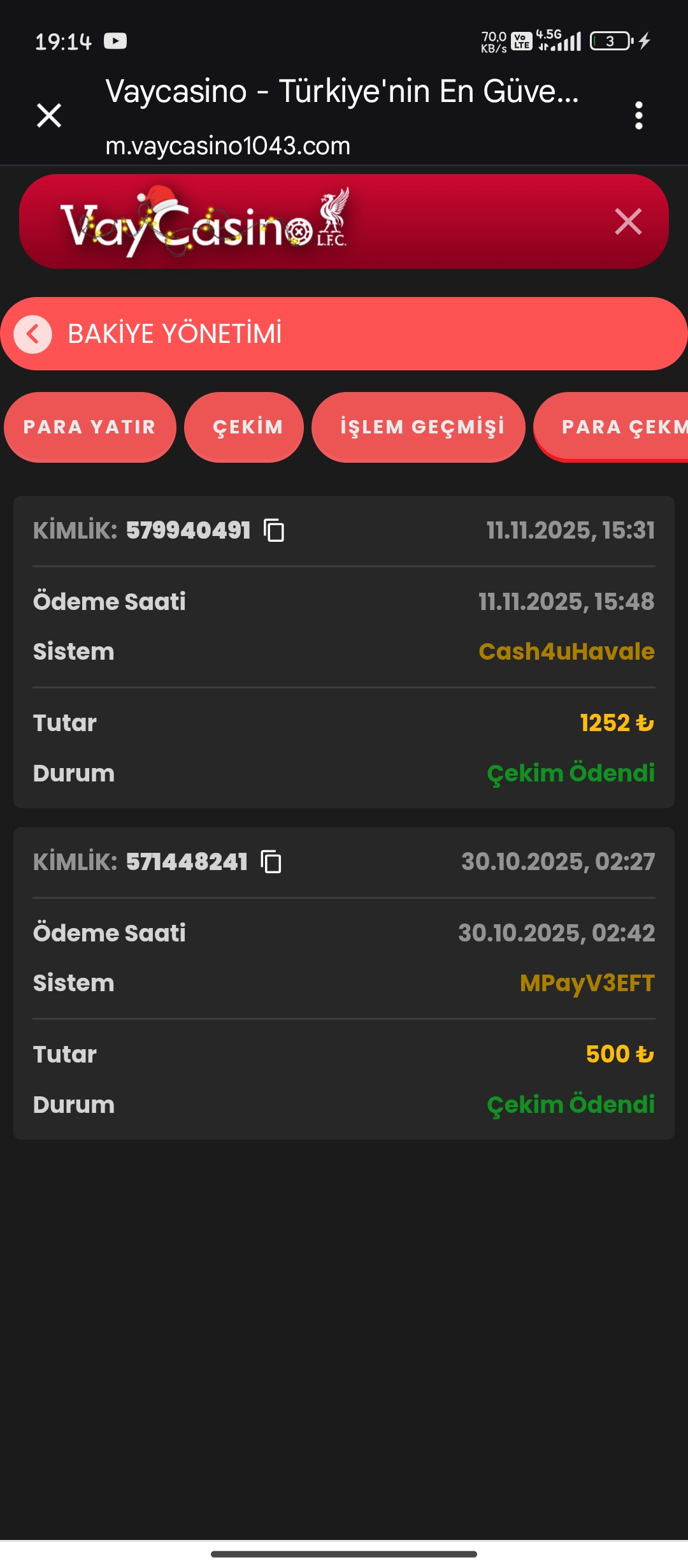The image size is (688, 1568).
Task: Select the Cash4uHavale transaction card
Action: tap(344, 650)
